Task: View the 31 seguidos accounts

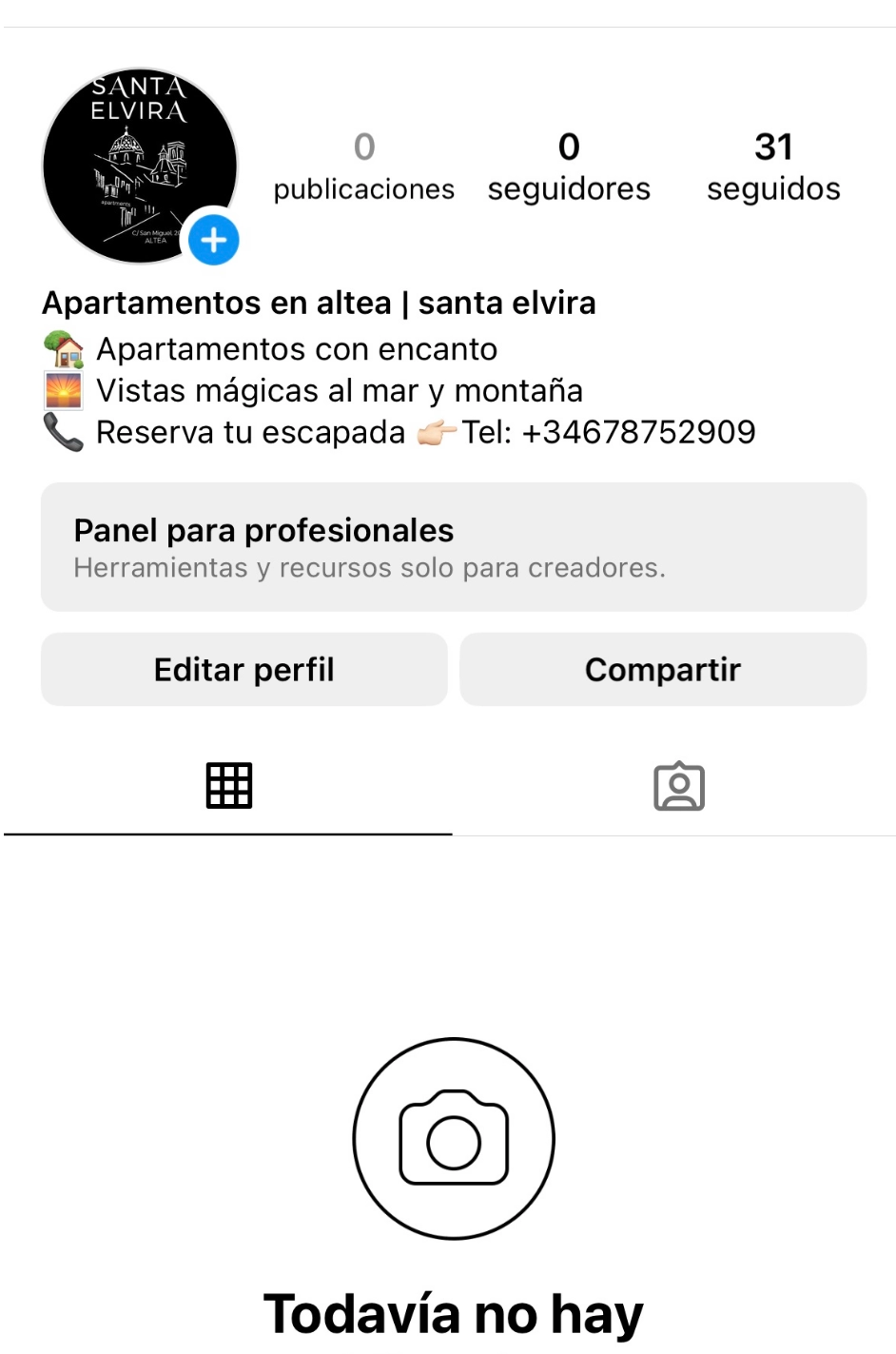Action: (x=773, y=167)
